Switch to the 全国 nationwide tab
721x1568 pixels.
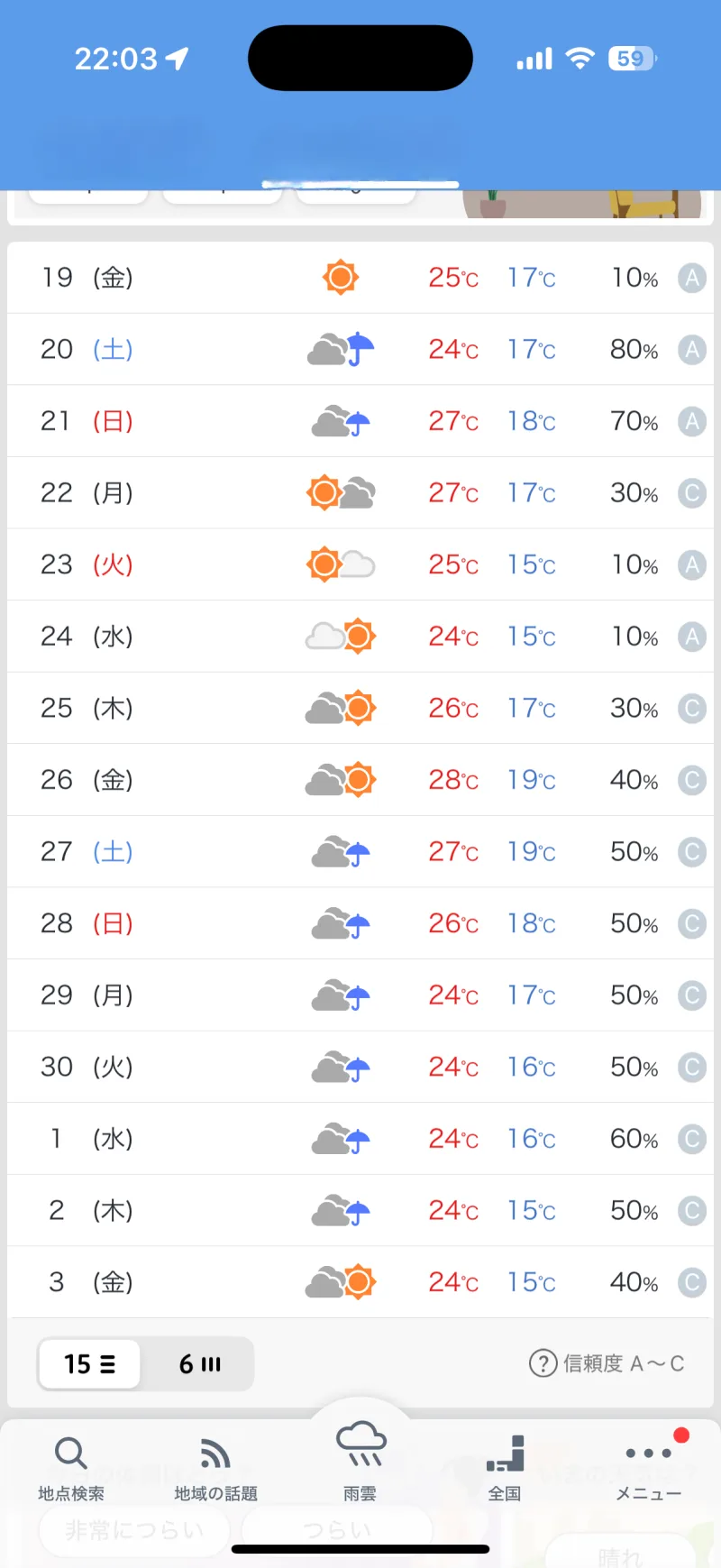pos(505,1468)
